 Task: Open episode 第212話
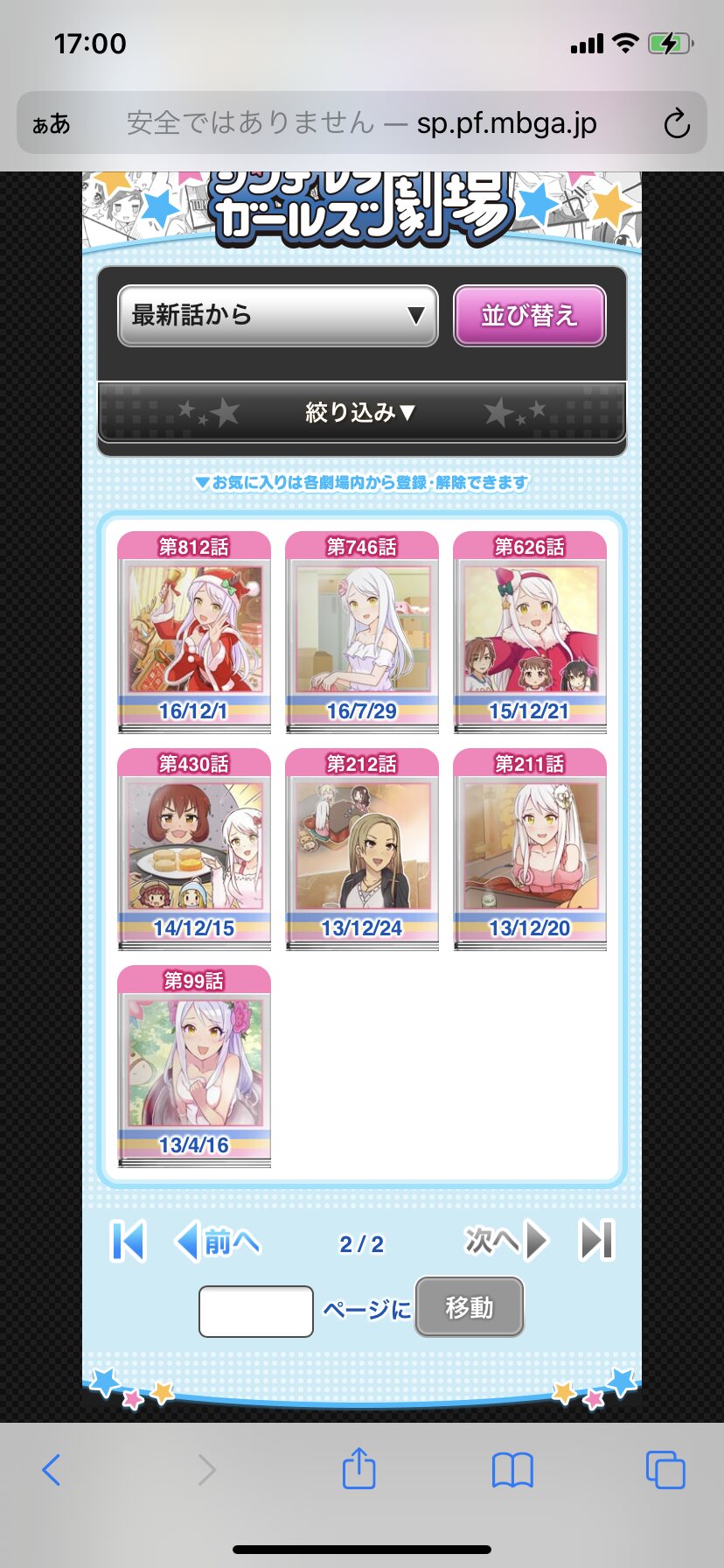point(361,849)
